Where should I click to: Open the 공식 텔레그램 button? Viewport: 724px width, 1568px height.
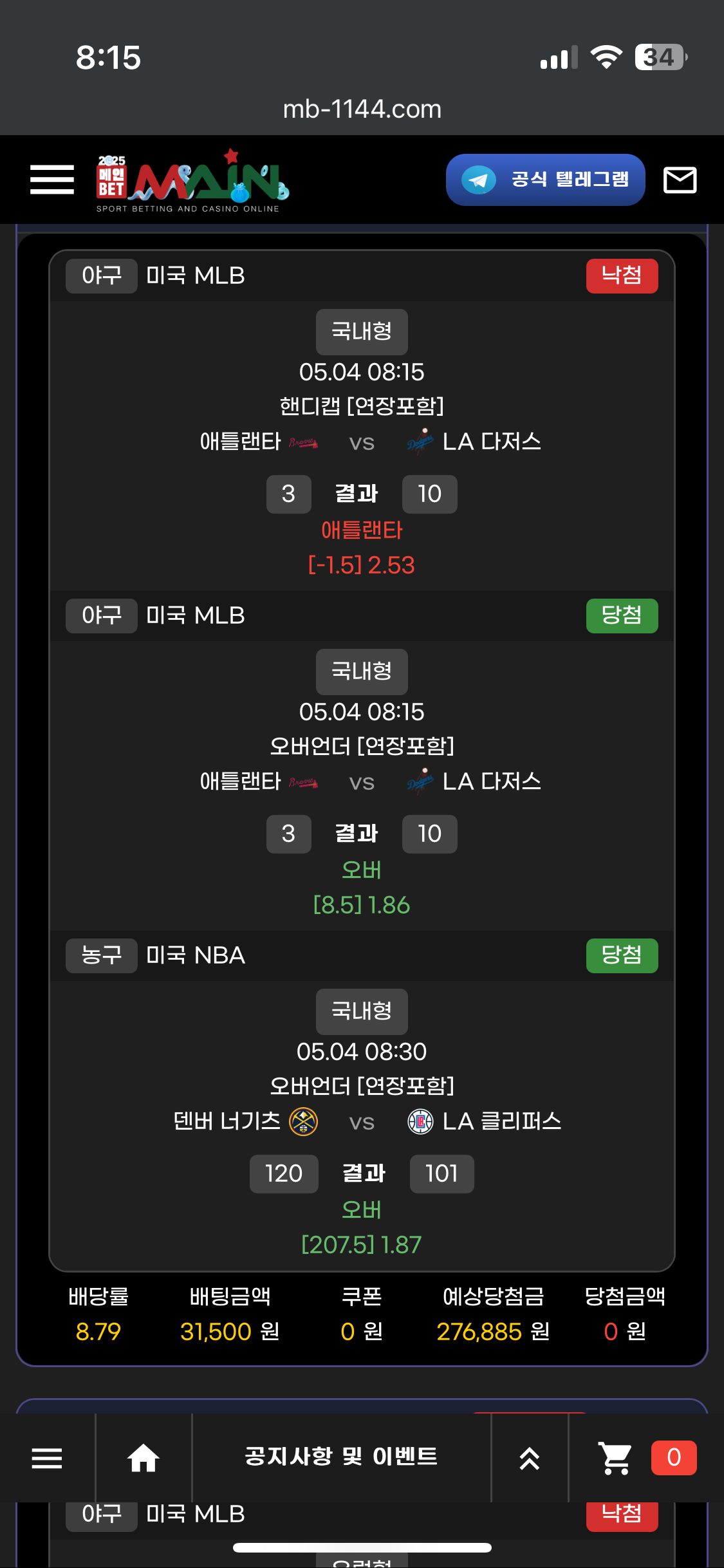(545, 180)
